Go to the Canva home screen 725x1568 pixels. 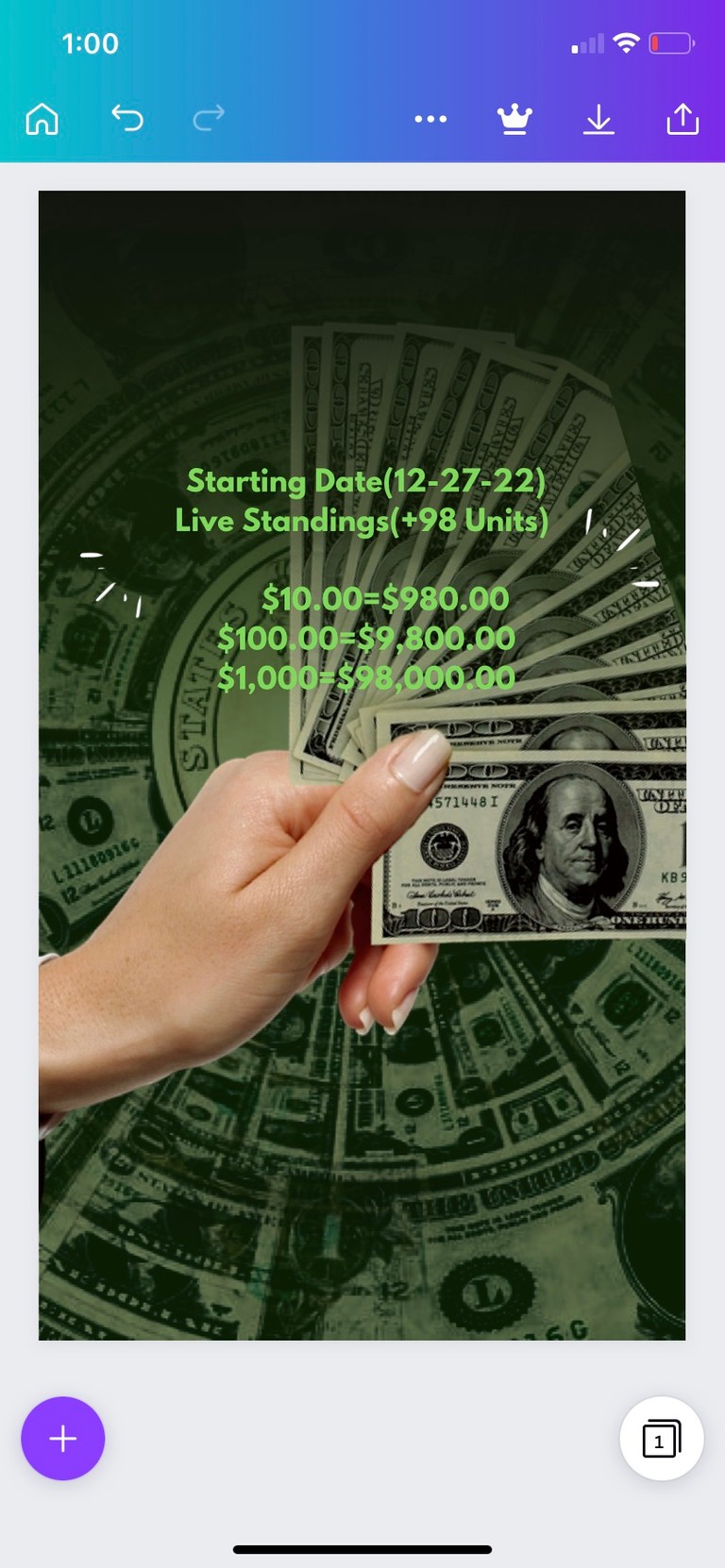(x=42, y=119)
